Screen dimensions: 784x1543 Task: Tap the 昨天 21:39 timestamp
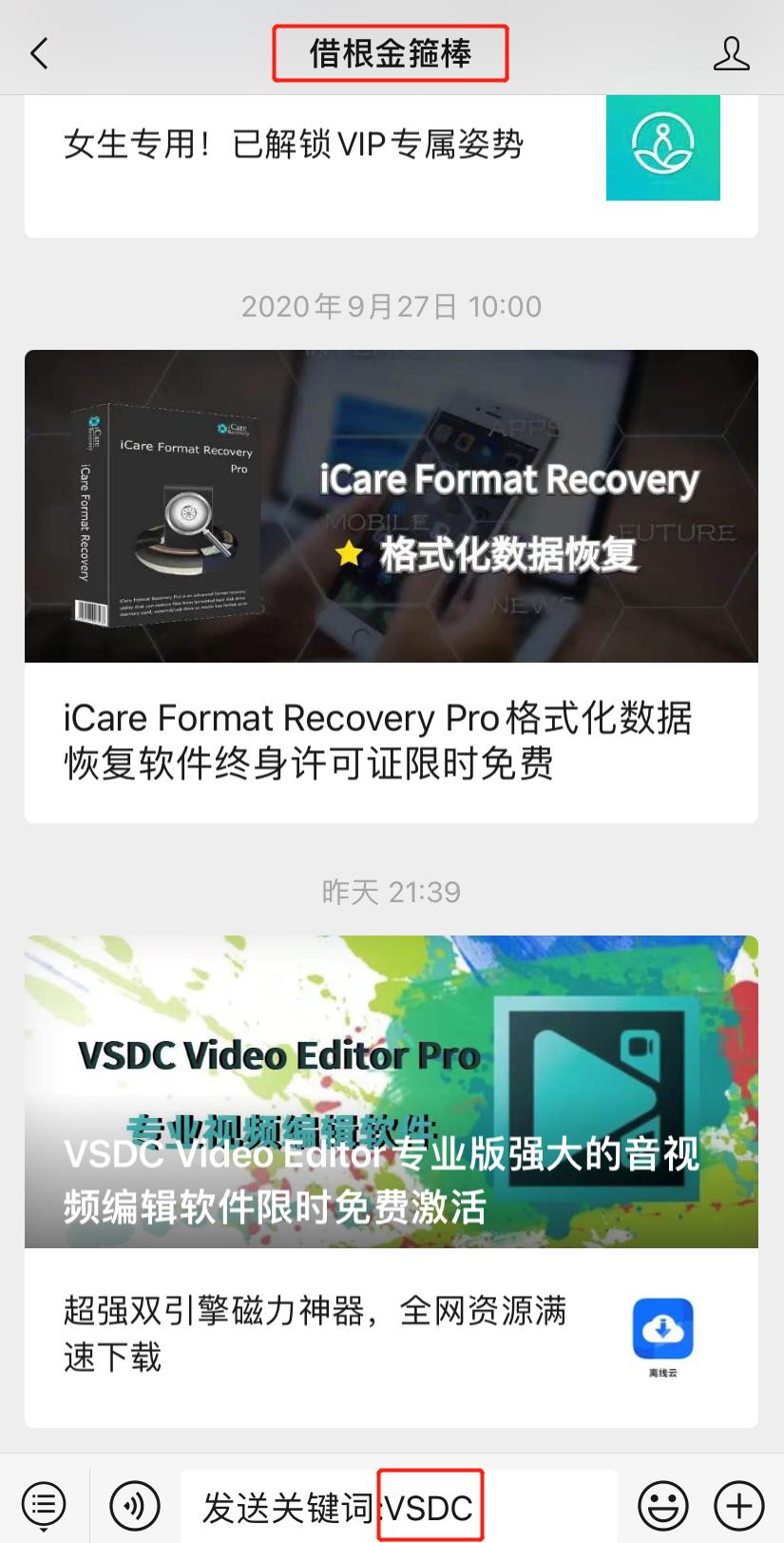[x=391, y=892]
